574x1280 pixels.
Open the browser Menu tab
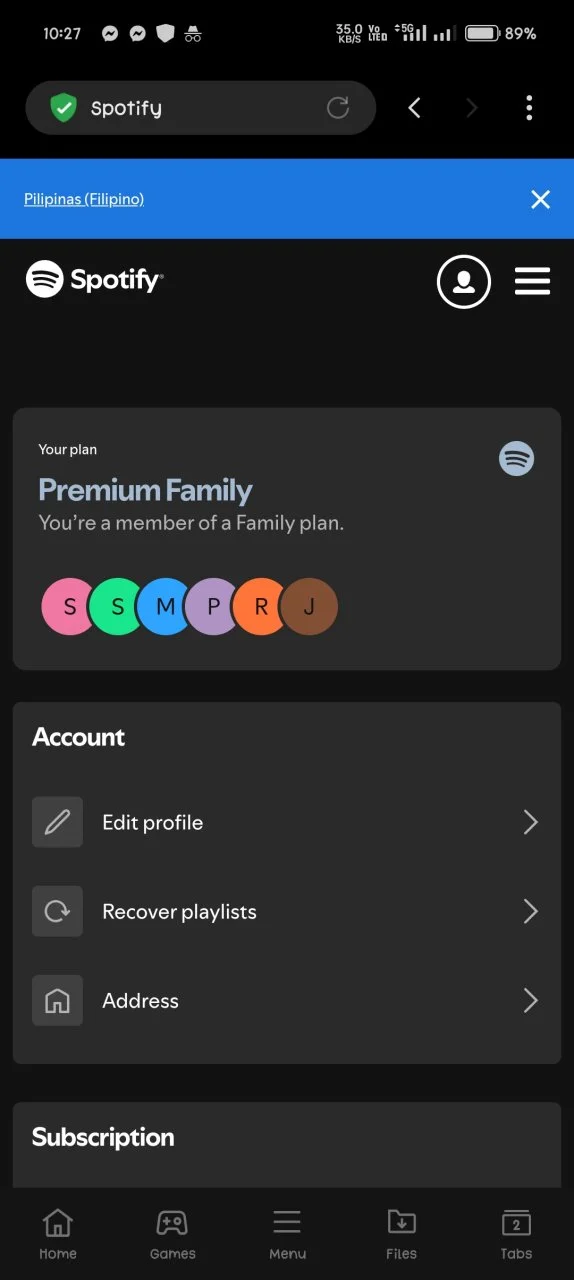(x=287, y=1233)
